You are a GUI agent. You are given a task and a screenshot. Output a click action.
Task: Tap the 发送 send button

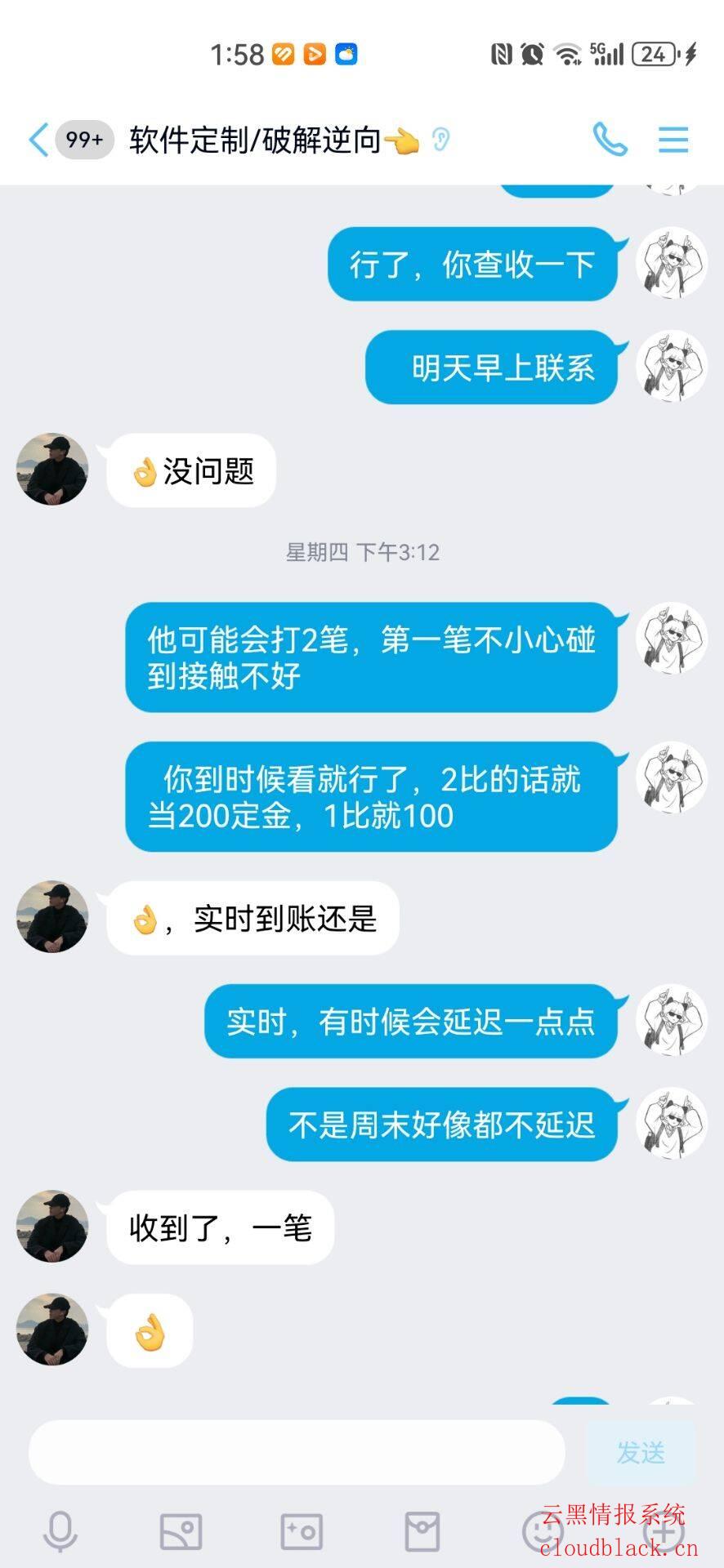point(641,1451)
